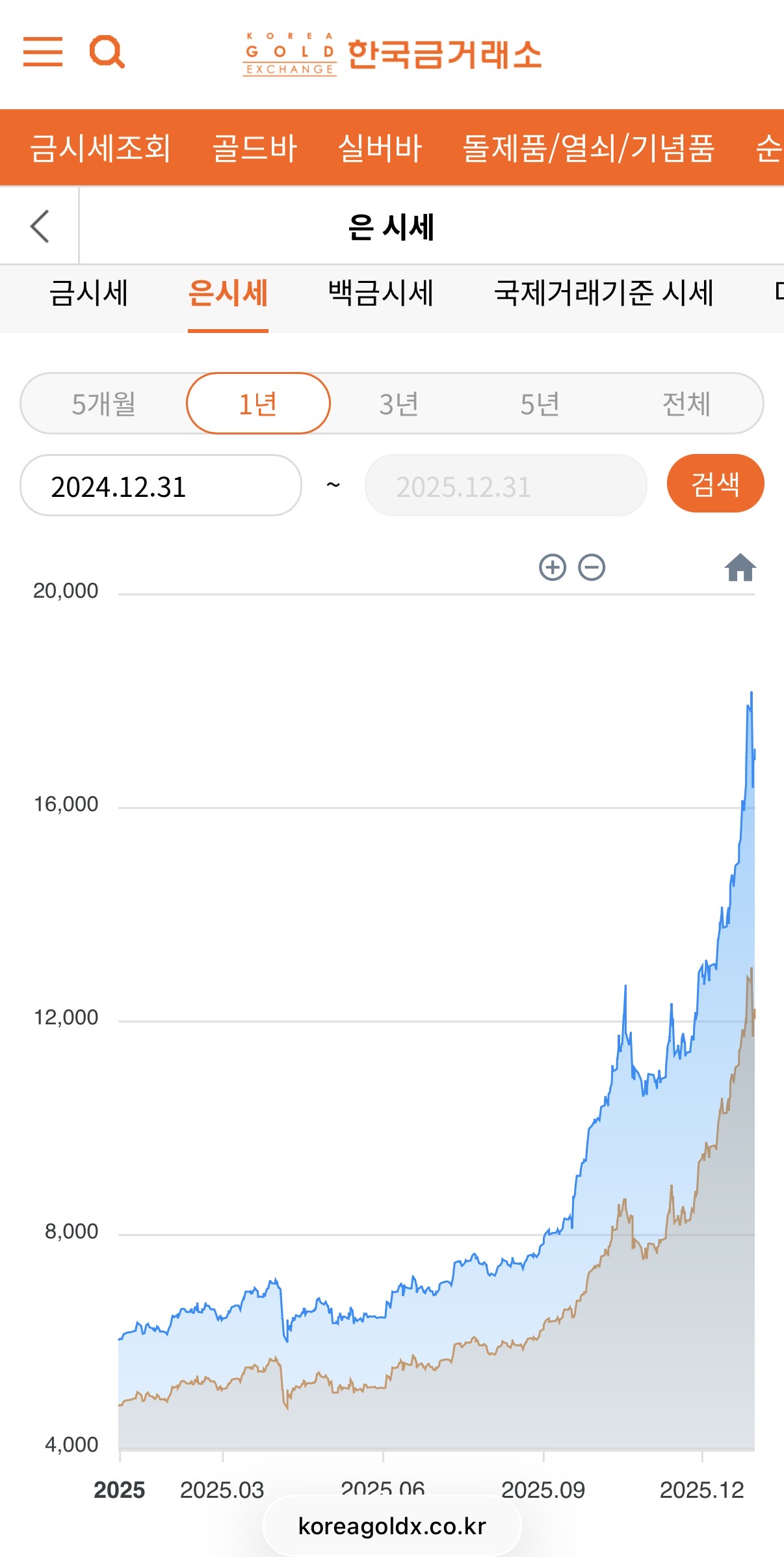Zoom out on the chart
Image resolution: width=784 pixels, height=1557 pixels.
[592, 567]
